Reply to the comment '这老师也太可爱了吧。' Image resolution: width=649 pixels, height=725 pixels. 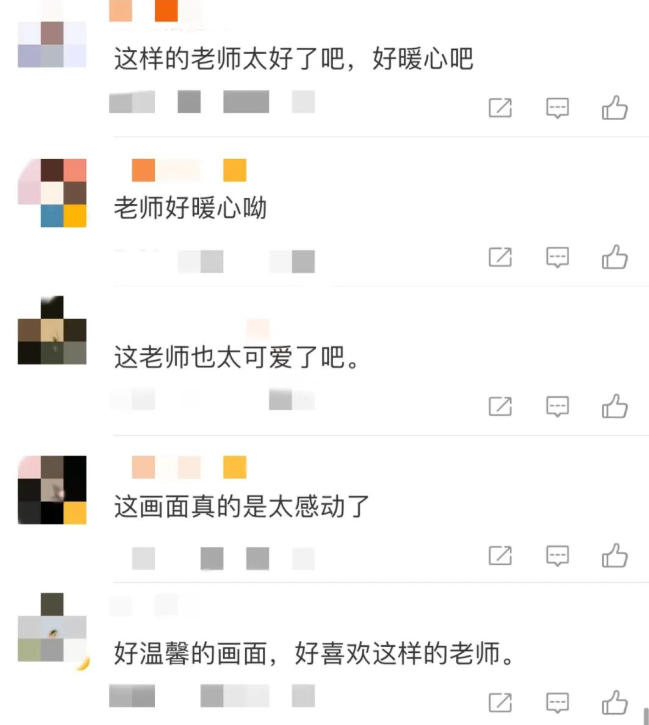[557, 406]
